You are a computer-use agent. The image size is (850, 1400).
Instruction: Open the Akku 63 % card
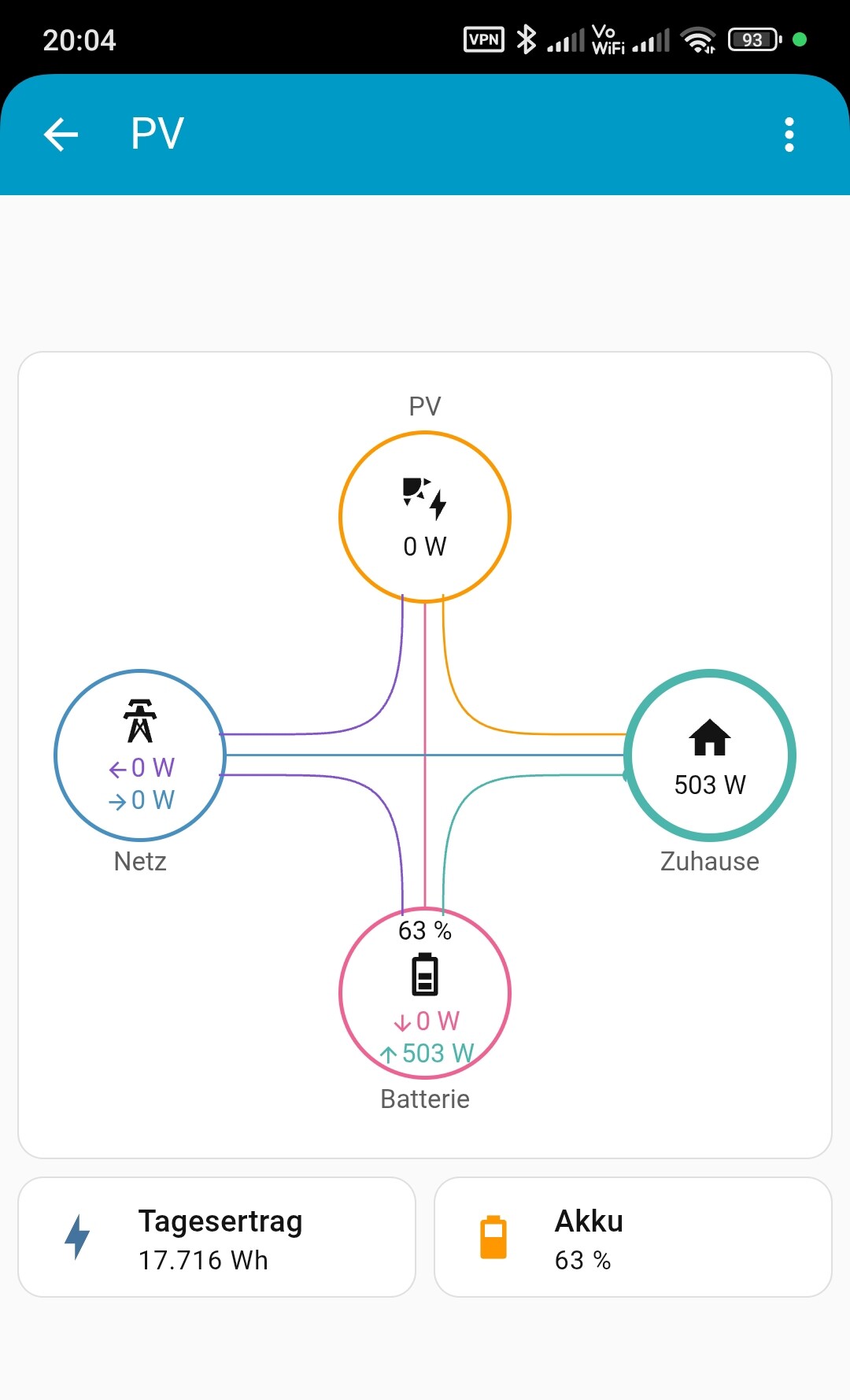click(633, 1237)
